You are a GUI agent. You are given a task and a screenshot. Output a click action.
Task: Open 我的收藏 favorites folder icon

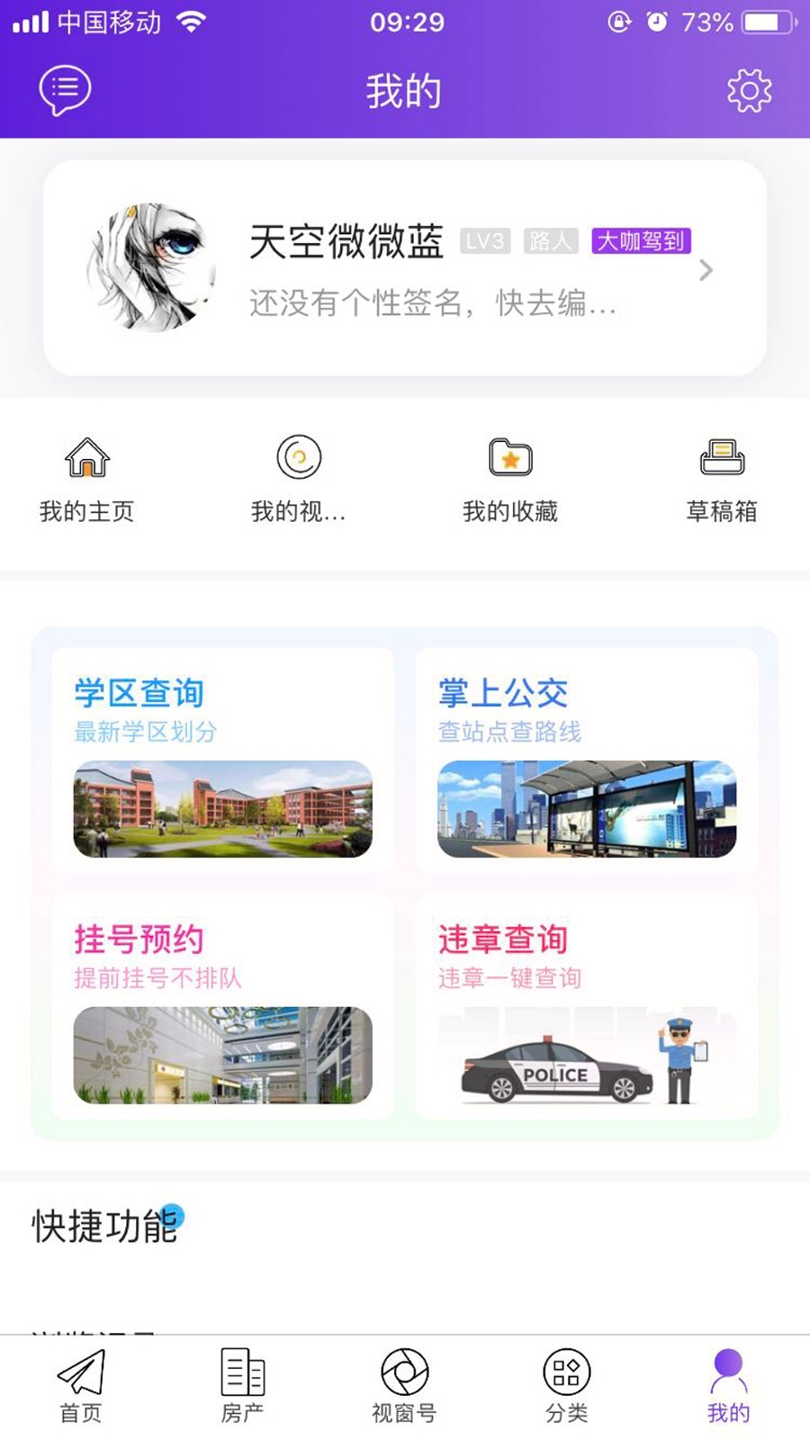511,470
